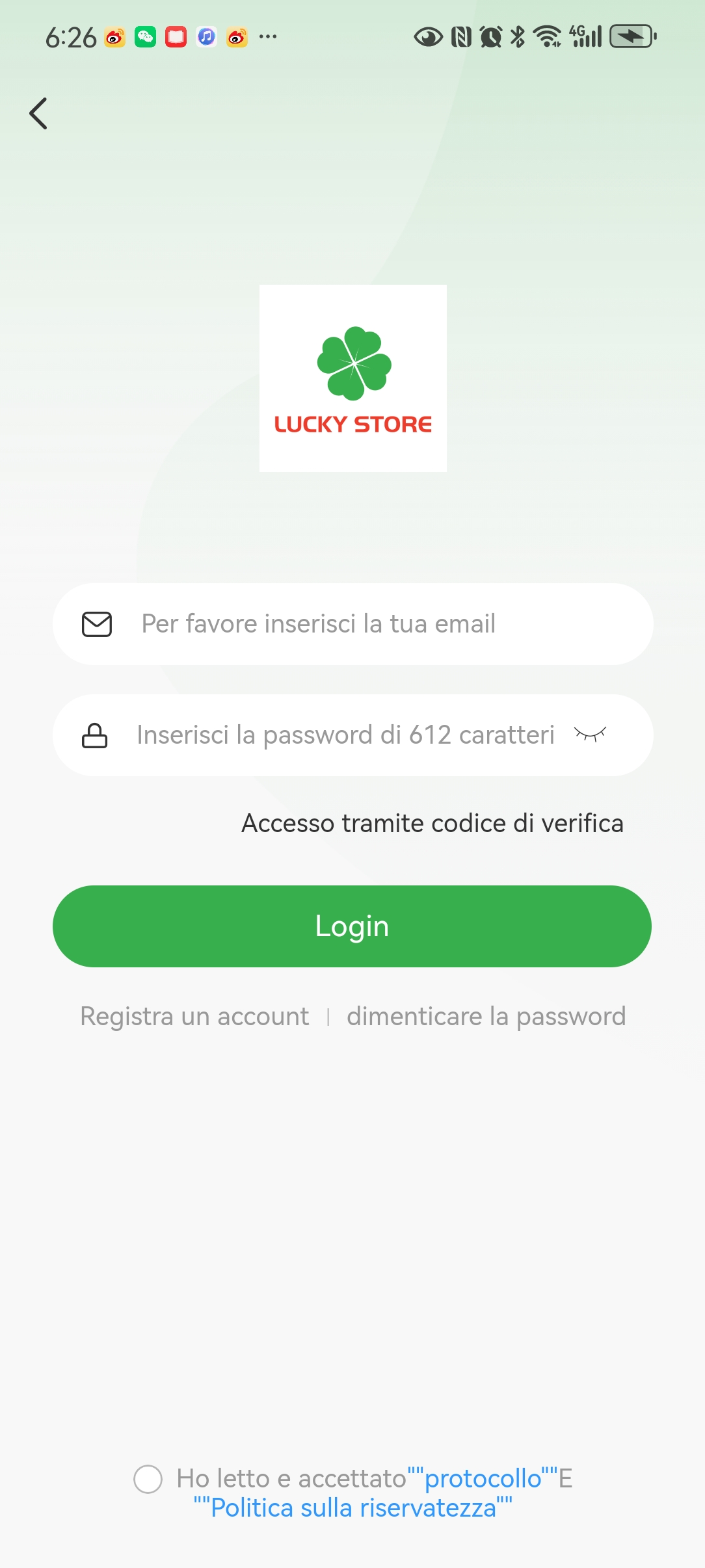This screenshot has width=705, height=1568.
Task: Toggle password visibility eye icon
Action: pyautogui.click(x=590, y=735)
